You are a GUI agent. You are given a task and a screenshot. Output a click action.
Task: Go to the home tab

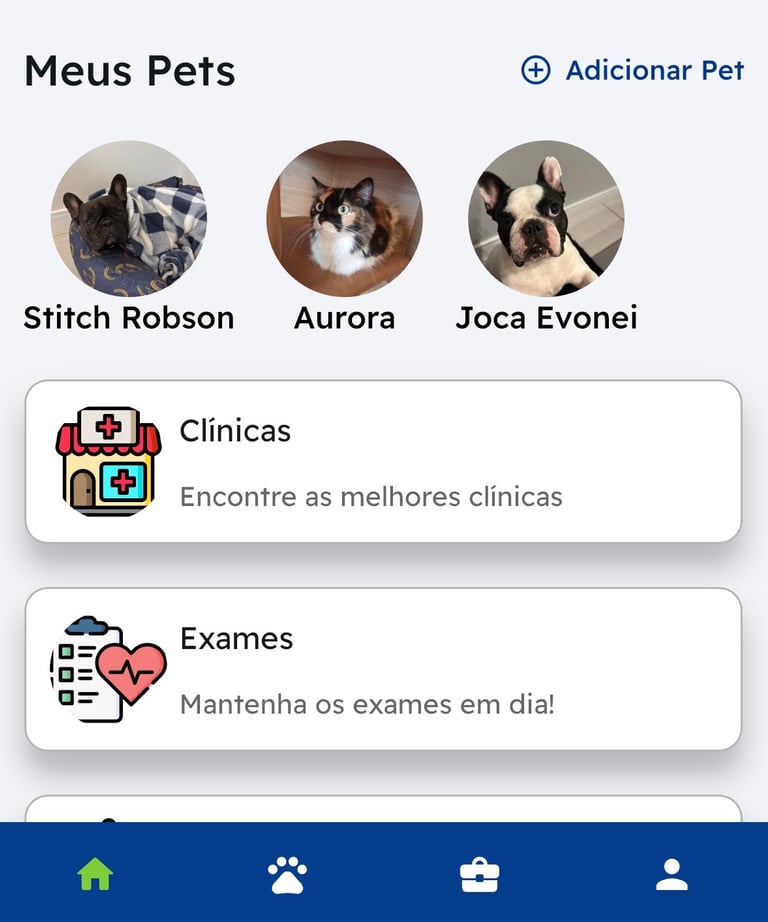96,875
